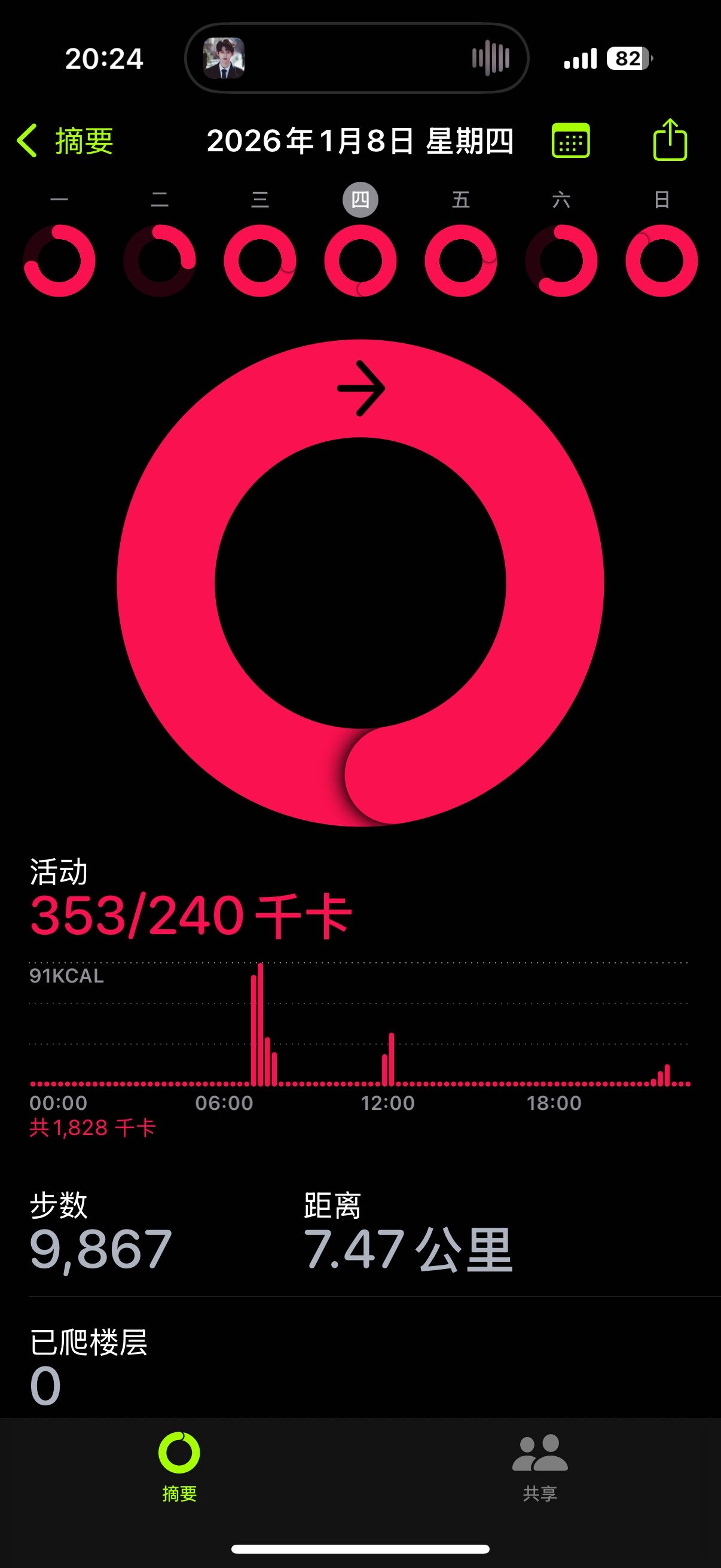This screenshot has width=721, height=1568.
Task: Select Thursday (四) activity ring
Action: [360, 261]
